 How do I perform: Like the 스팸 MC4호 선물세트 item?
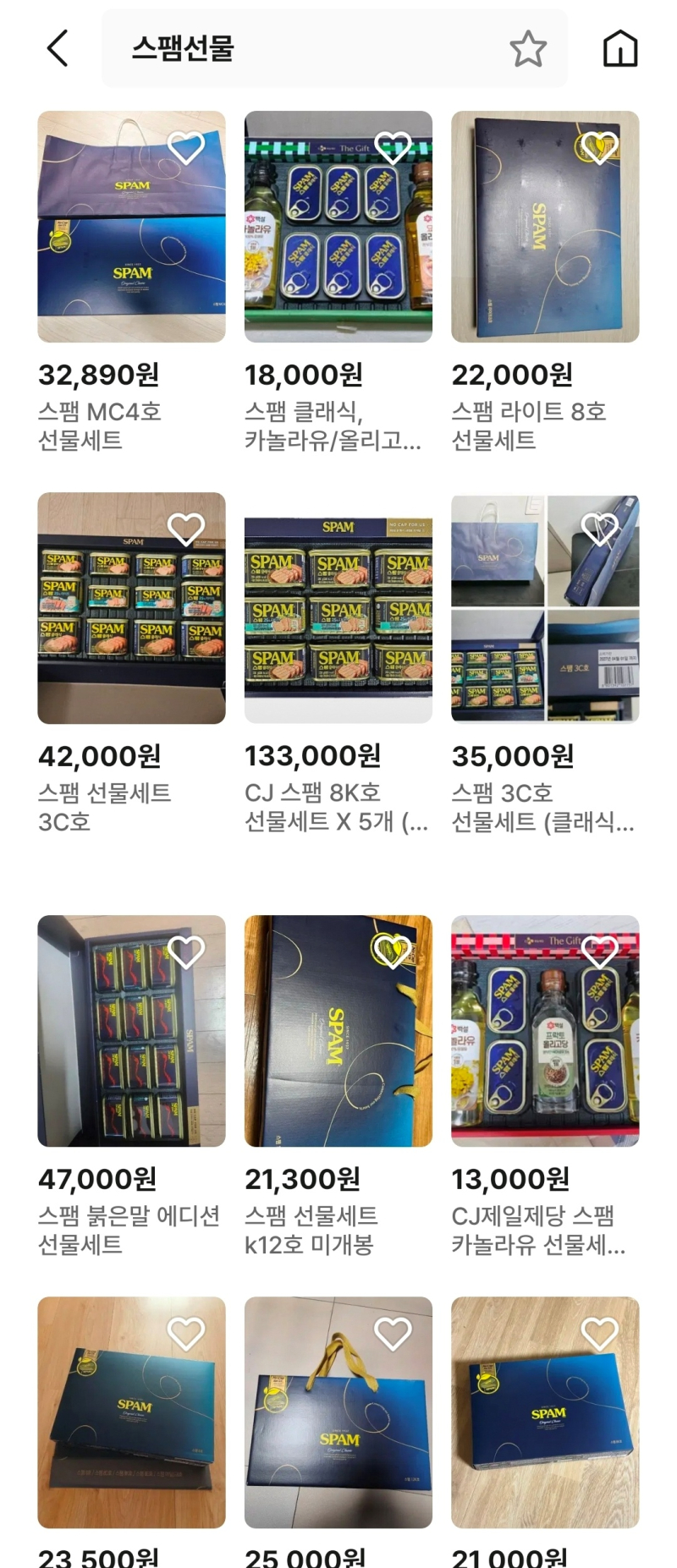pyautogui.click(x=186, y=148)
